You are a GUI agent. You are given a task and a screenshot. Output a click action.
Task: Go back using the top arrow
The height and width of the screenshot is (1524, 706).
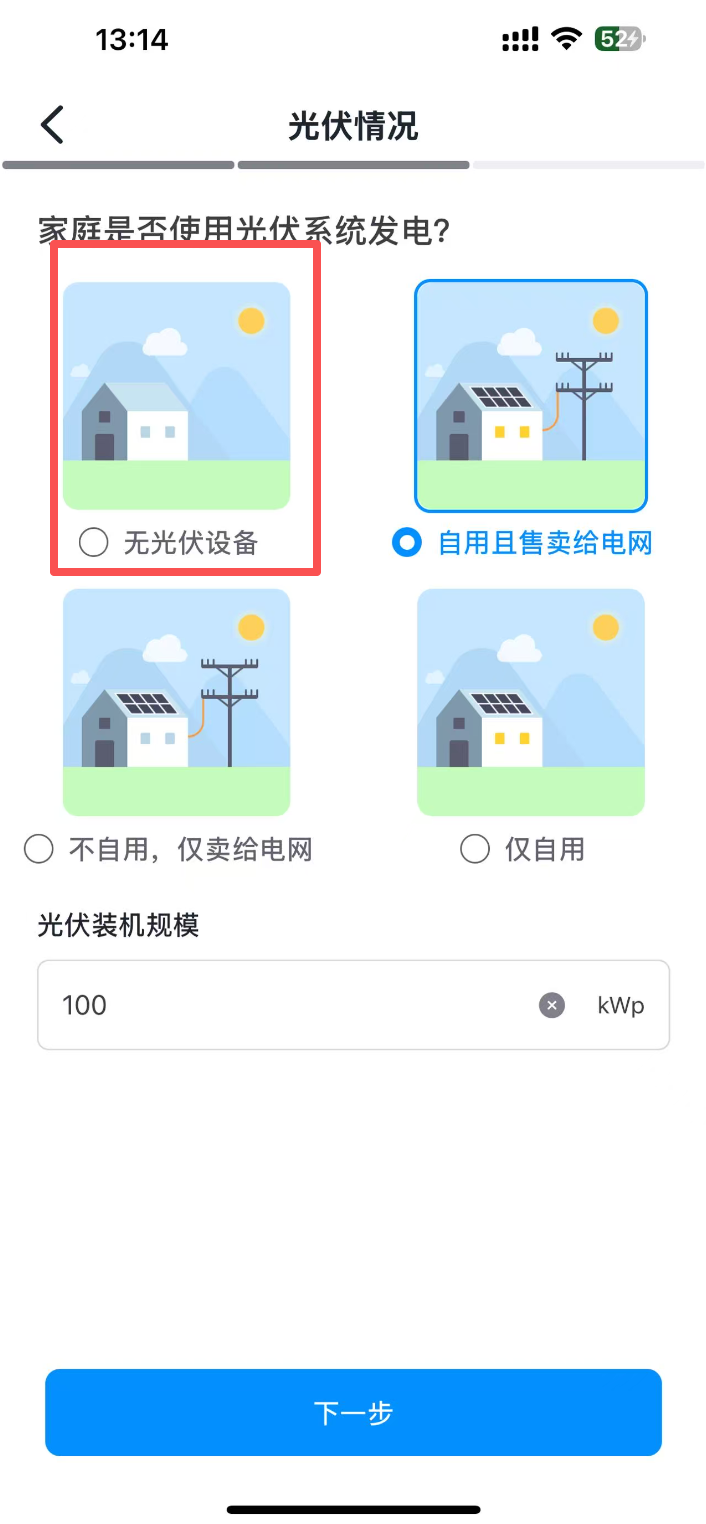pyautogui.click(x=52, y=126)
